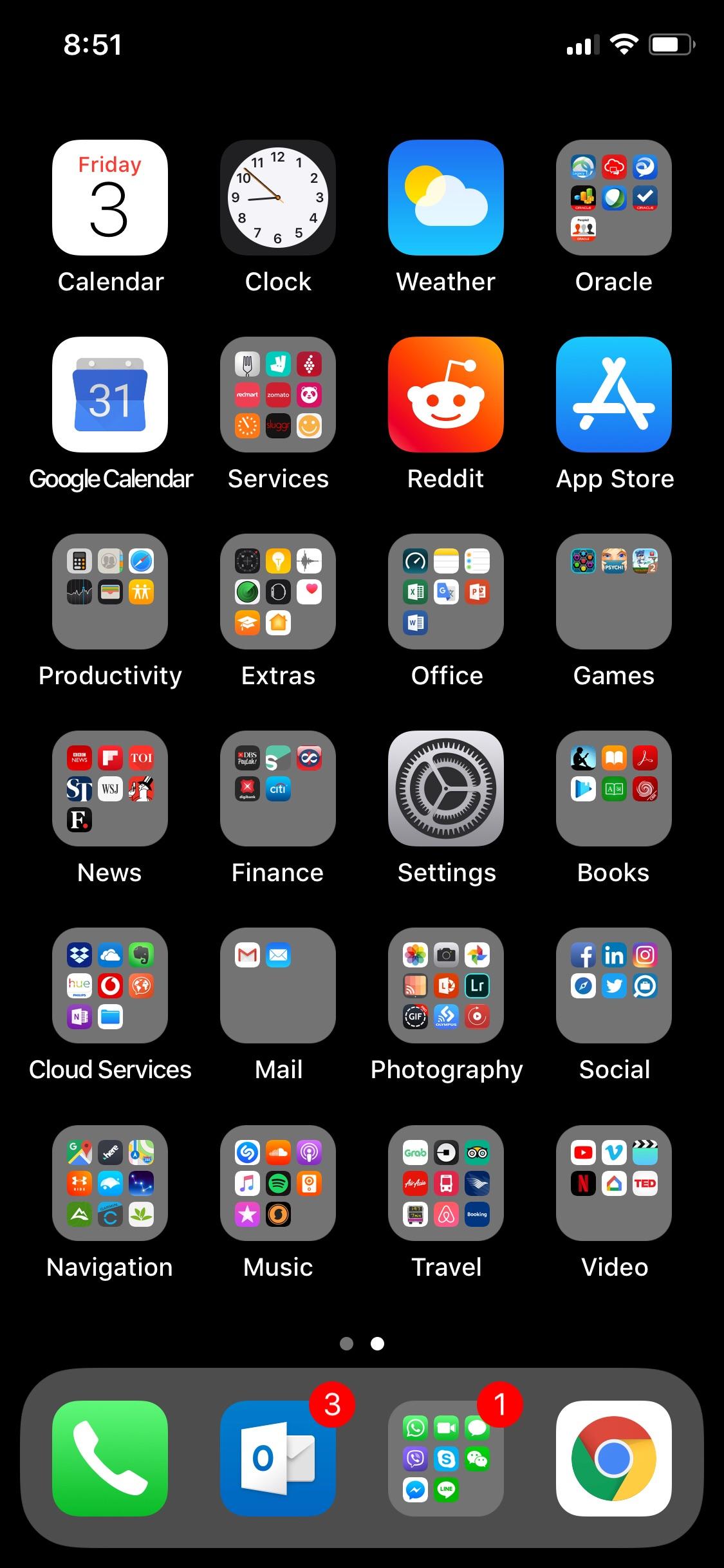724x1568 pixels.
Task: Open the Social folder
Action: [x=614, y=986]
